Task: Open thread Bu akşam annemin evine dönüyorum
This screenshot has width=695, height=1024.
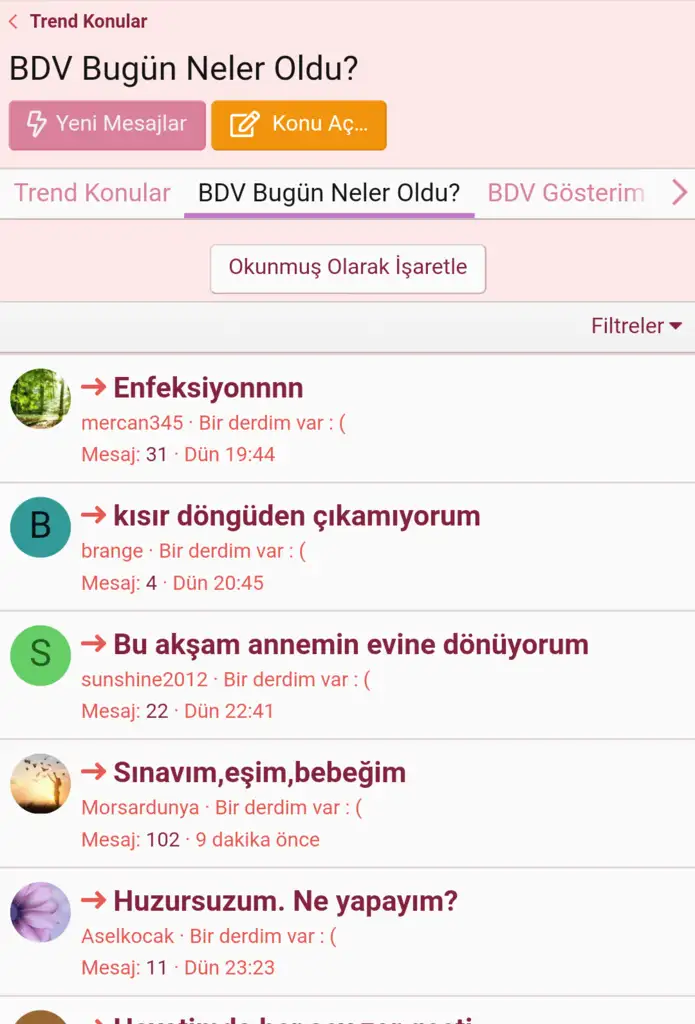Action: [x=350, y=644]
